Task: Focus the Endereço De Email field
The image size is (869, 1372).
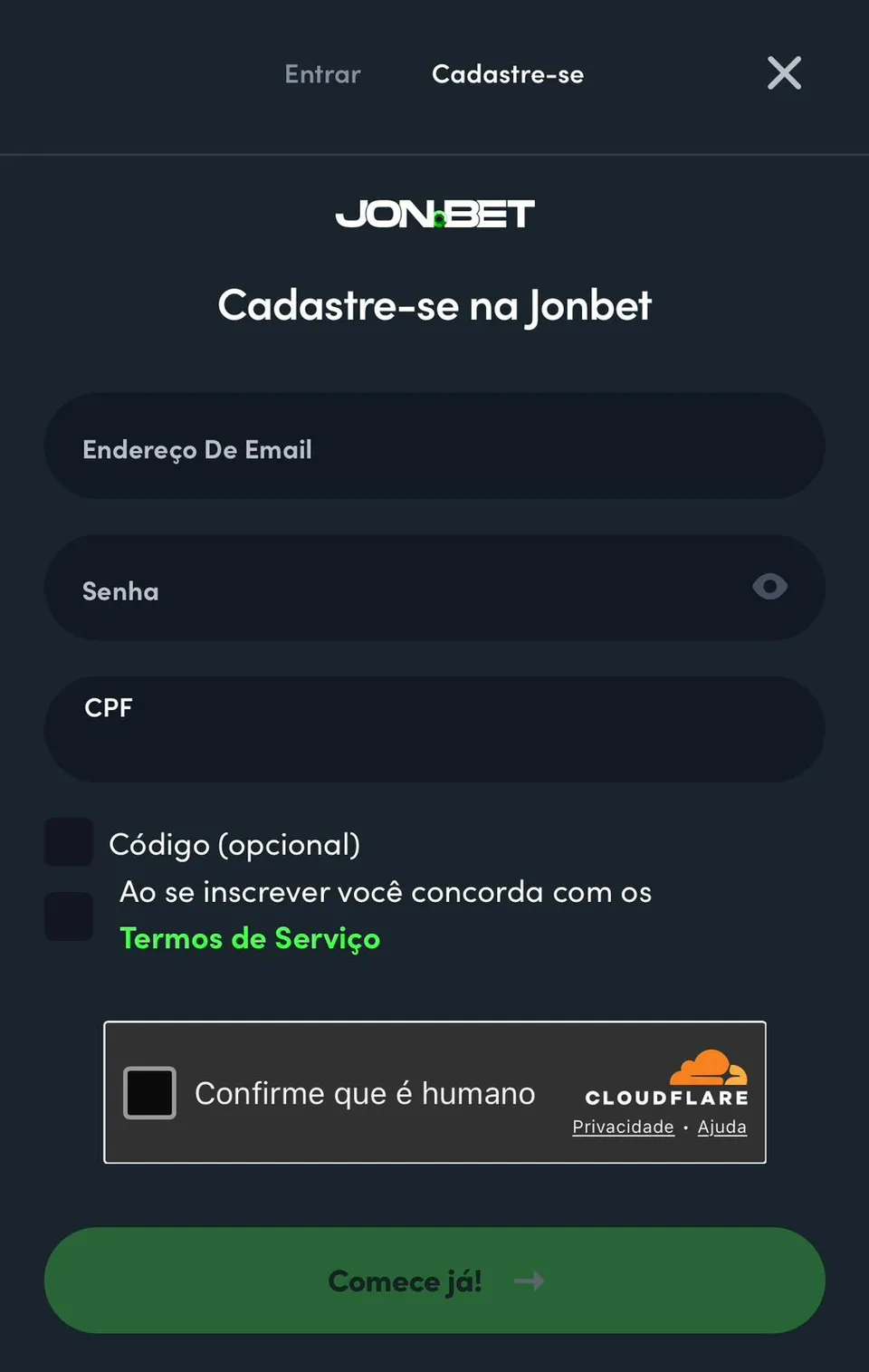Action: 434,446
